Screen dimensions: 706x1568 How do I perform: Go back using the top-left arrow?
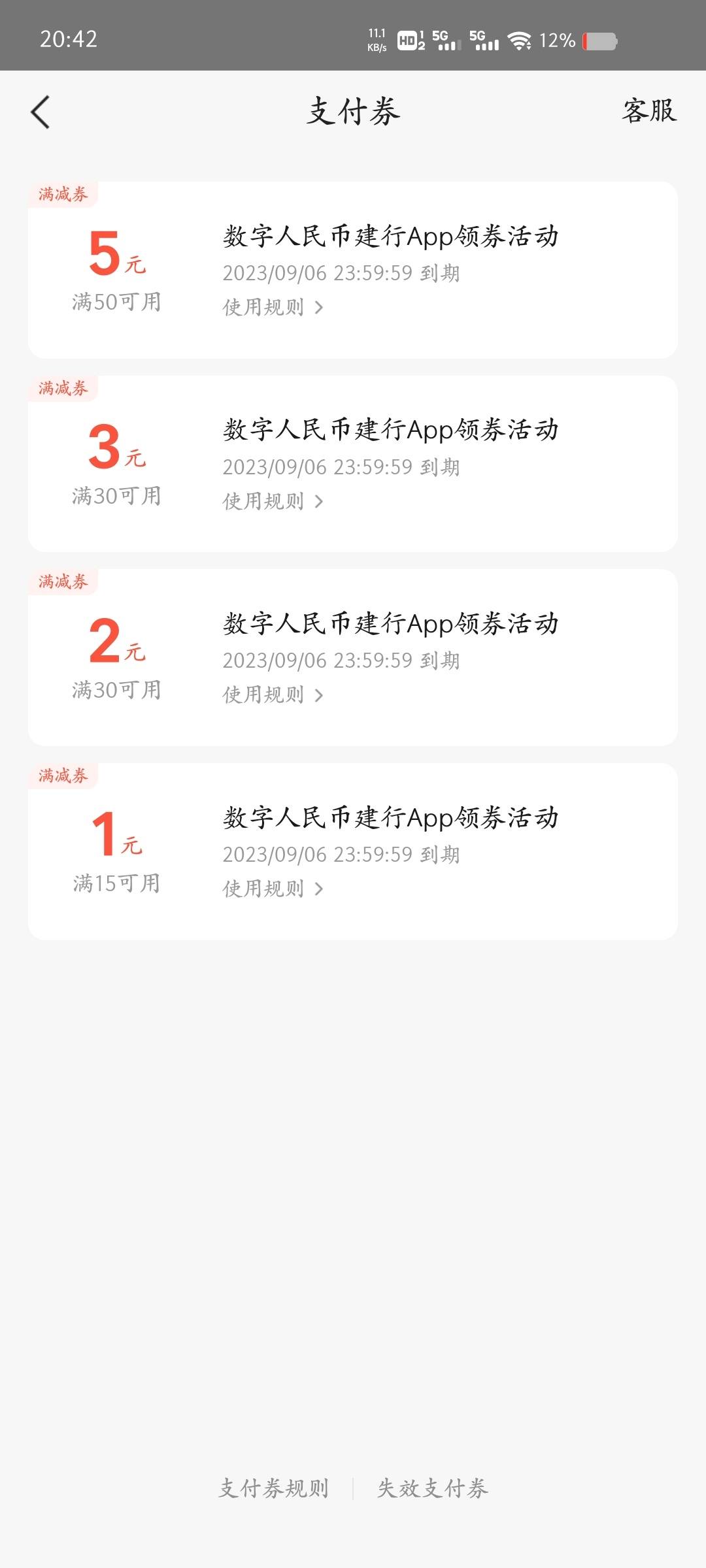[x=41, y=112]
